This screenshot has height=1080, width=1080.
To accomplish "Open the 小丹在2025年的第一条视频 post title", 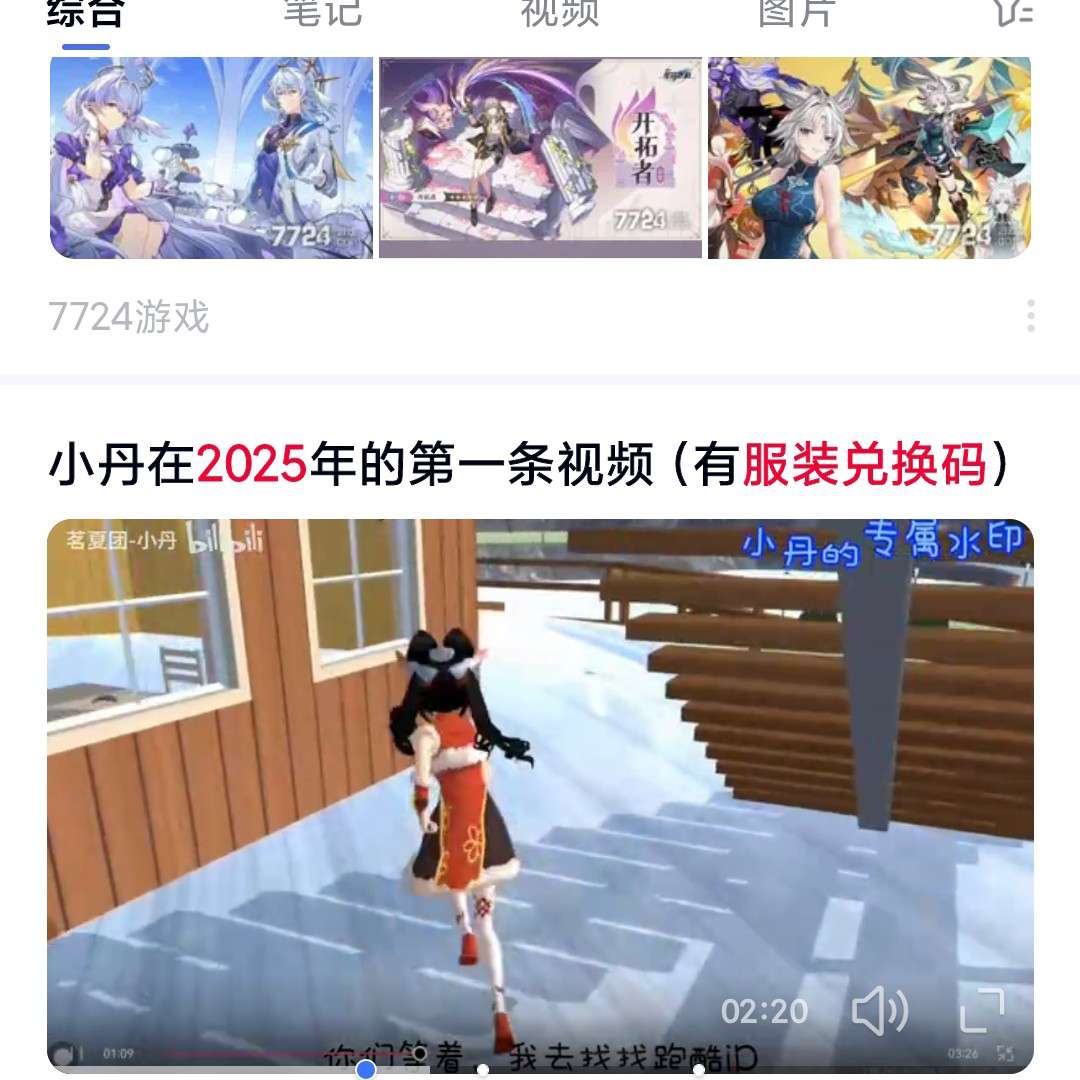I will pyautogui.click(x=530, y=467).
